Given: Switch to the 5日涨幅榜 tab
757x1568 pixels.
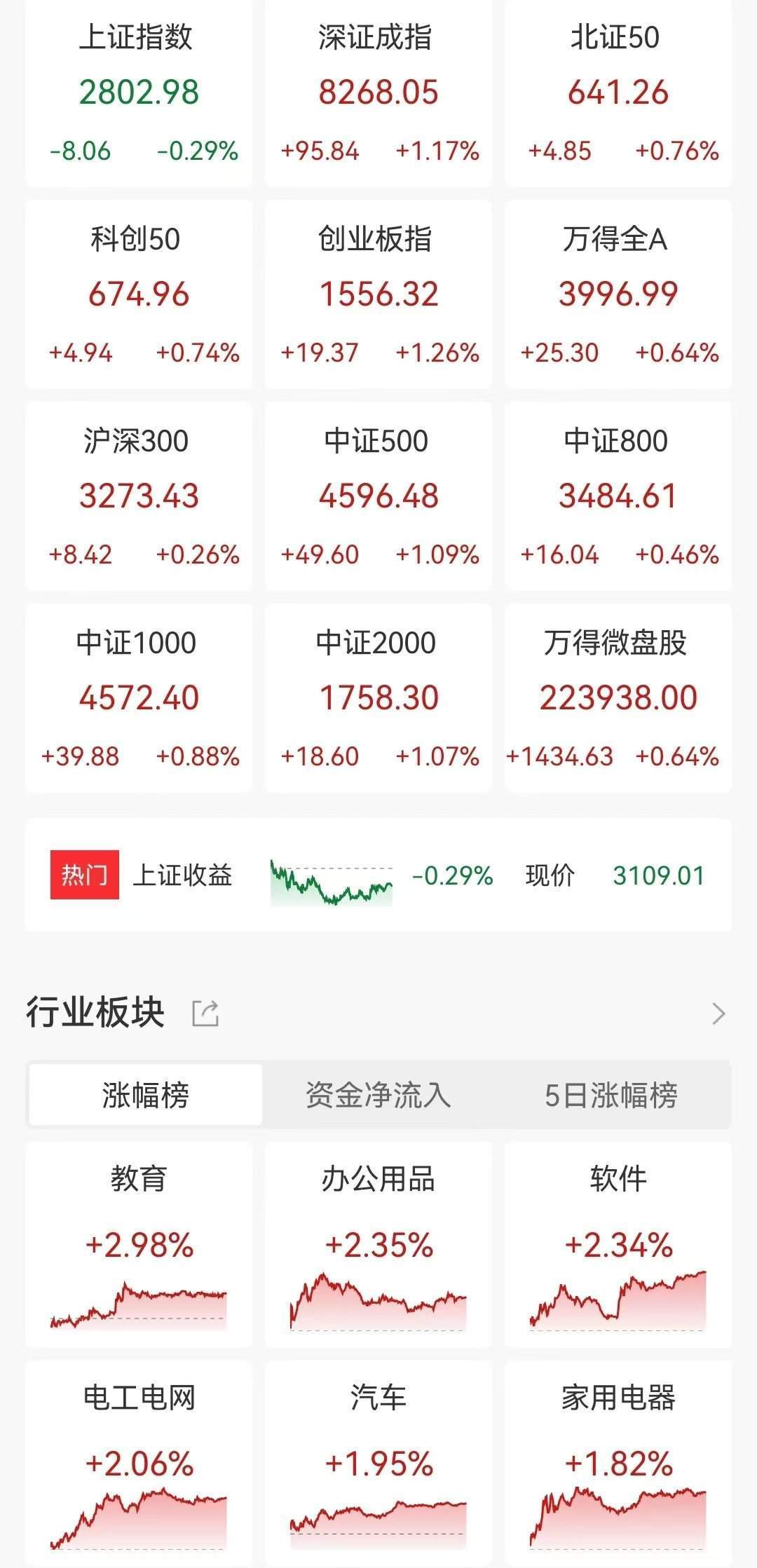Looking at the screenshot, I should [x=611, y=1095].
